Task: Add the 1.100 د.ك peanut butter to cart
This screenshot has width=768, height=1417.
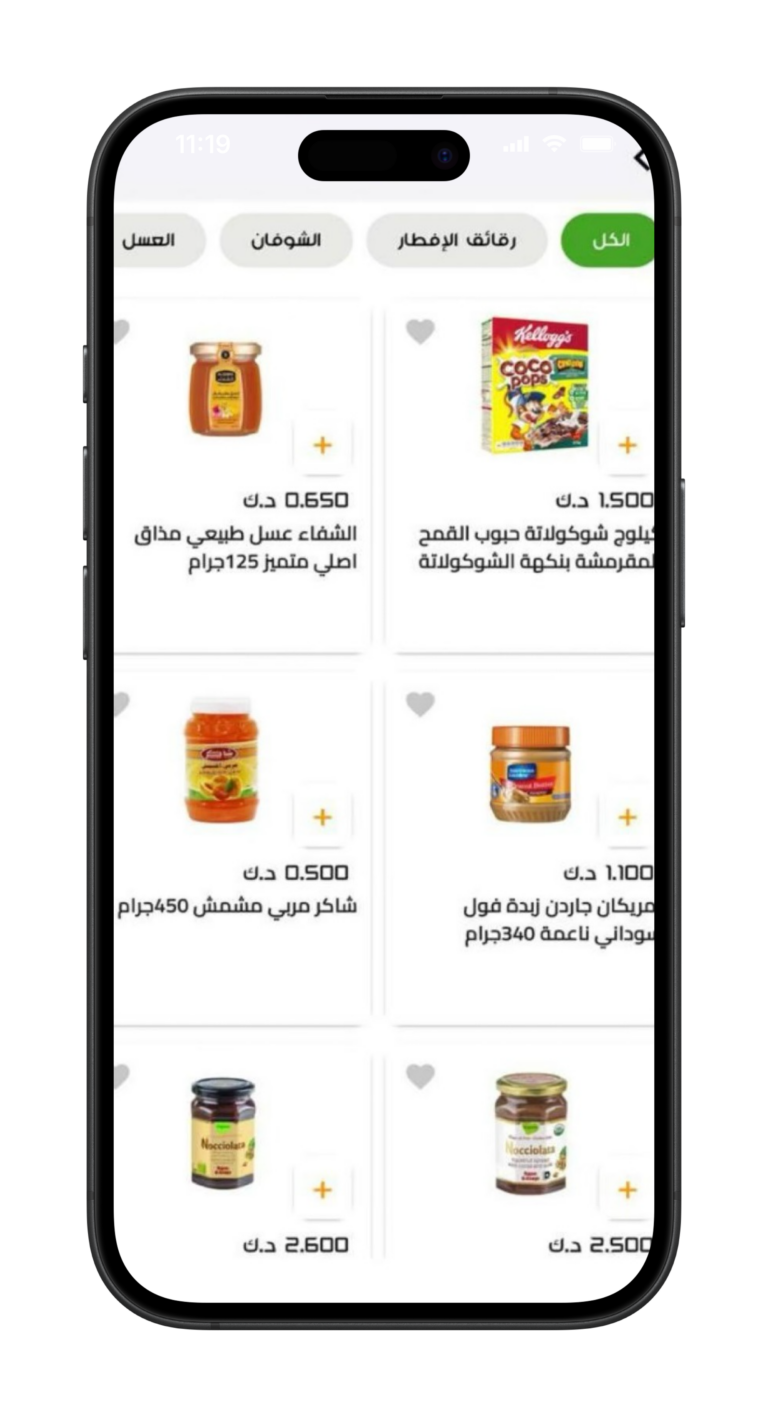Action: pyautogui.click(x=627, y=817)
